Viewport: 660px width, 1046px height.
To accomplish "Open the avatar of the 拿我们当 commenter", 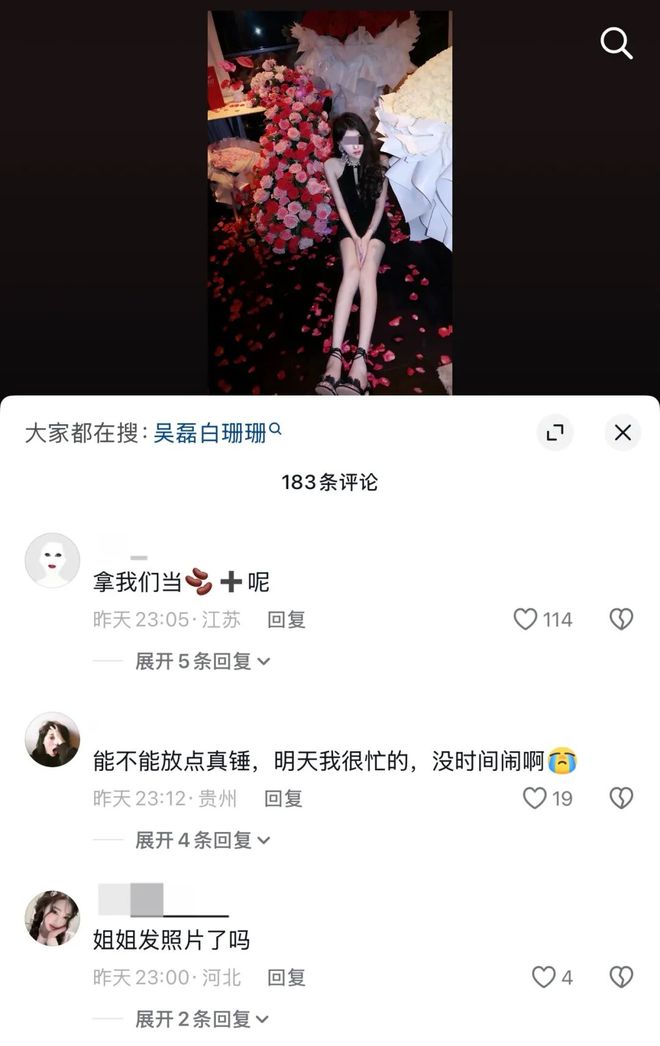I will tap(52, 560).
